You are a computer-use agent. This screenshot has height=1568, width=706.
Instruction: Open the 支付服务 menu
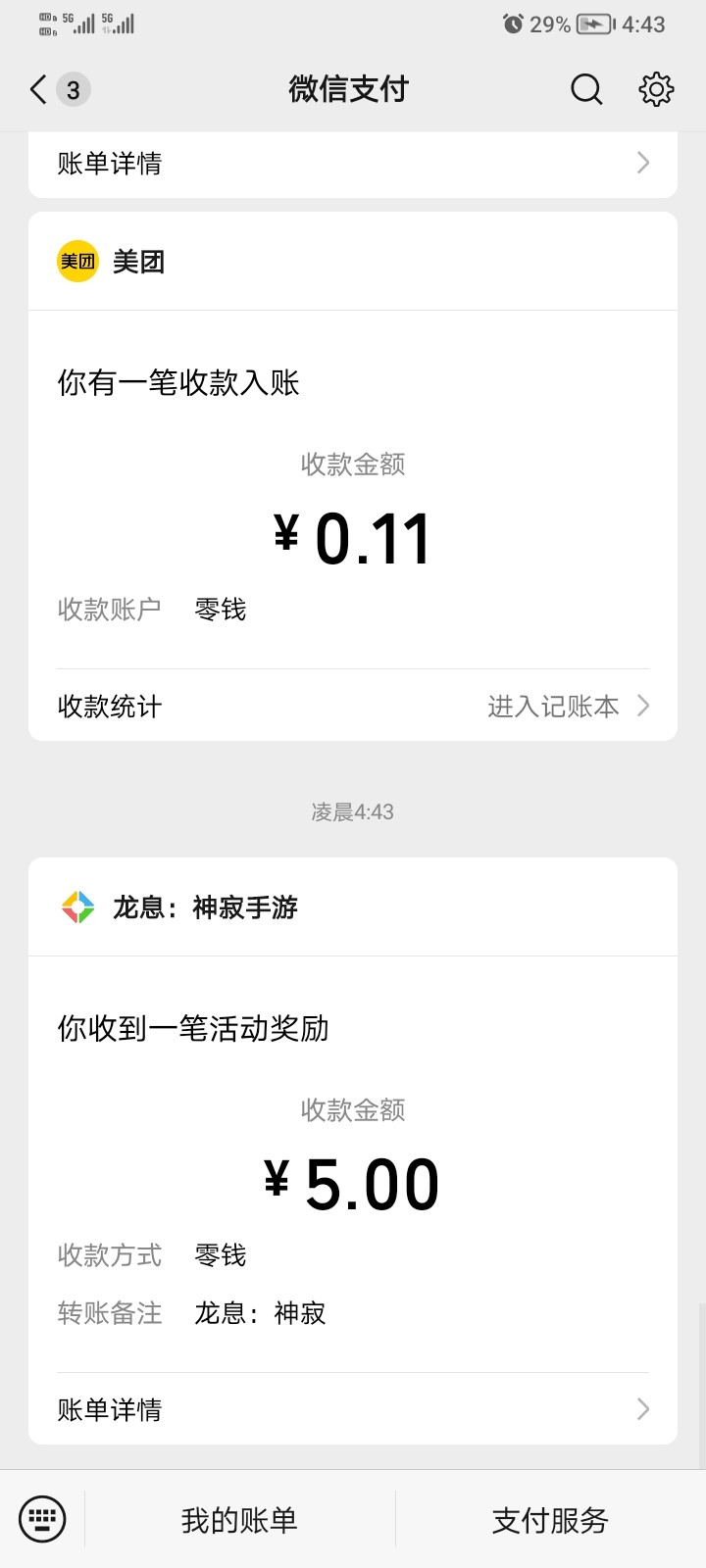point(550,1520)
